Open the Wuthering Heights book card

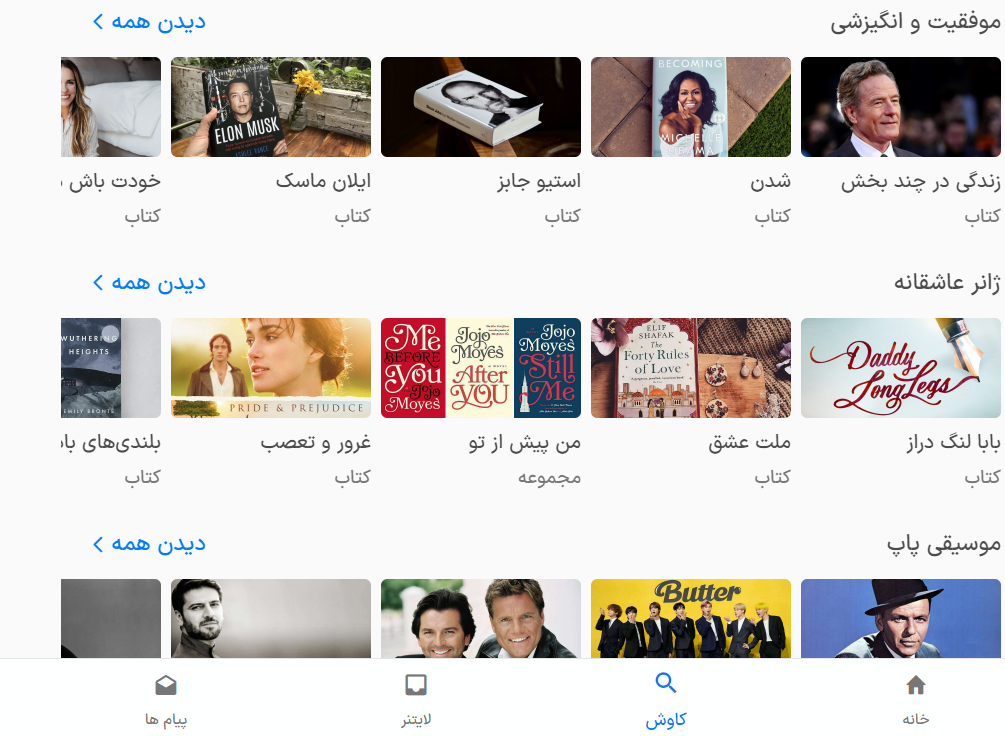pos(111,368)
